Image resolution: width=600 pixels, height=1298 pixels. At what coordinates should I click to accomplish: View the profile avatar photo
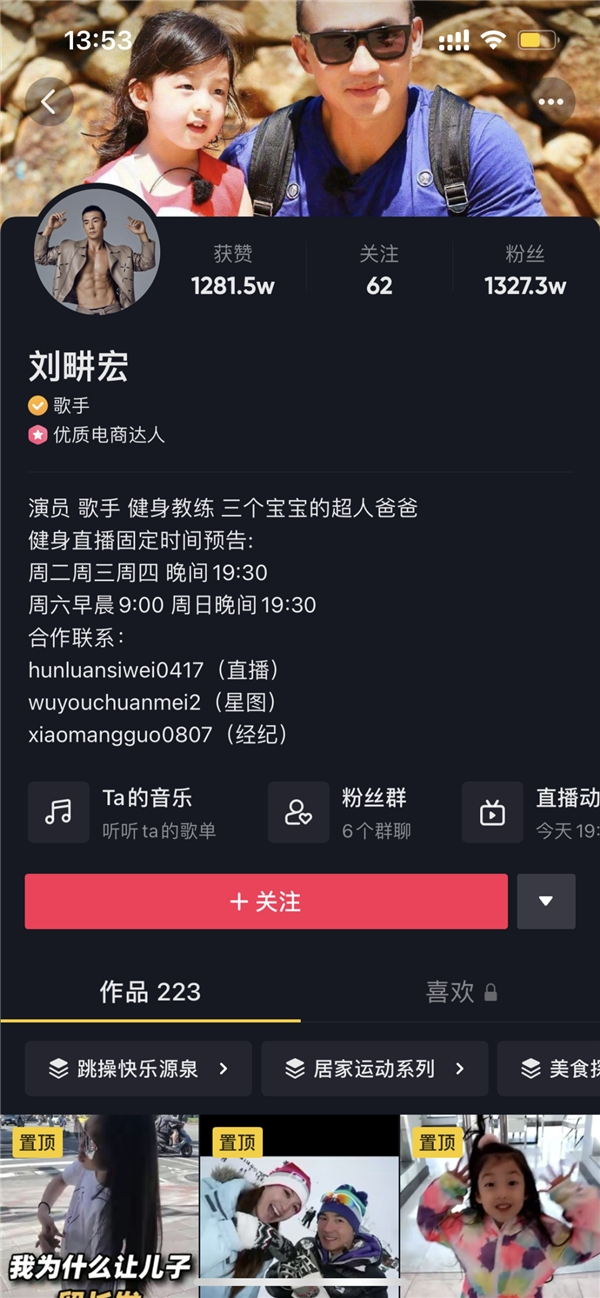(97, 249)
